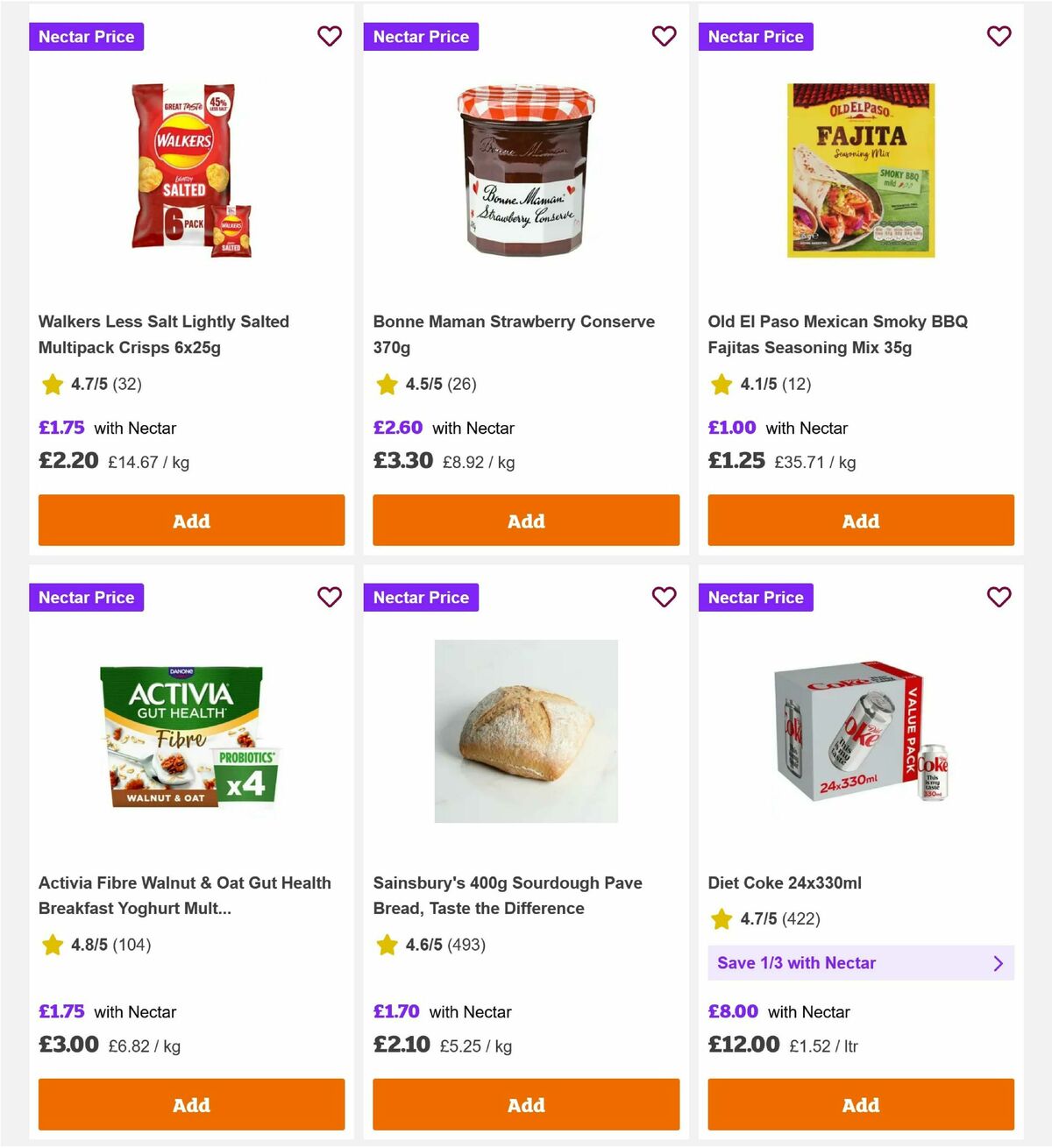Image resolution: width=1052 pixels, height=1148 pixels.
Task: Click the heart icon on Bonne Maman Strawberry Conserve
Action: (665, 36)
